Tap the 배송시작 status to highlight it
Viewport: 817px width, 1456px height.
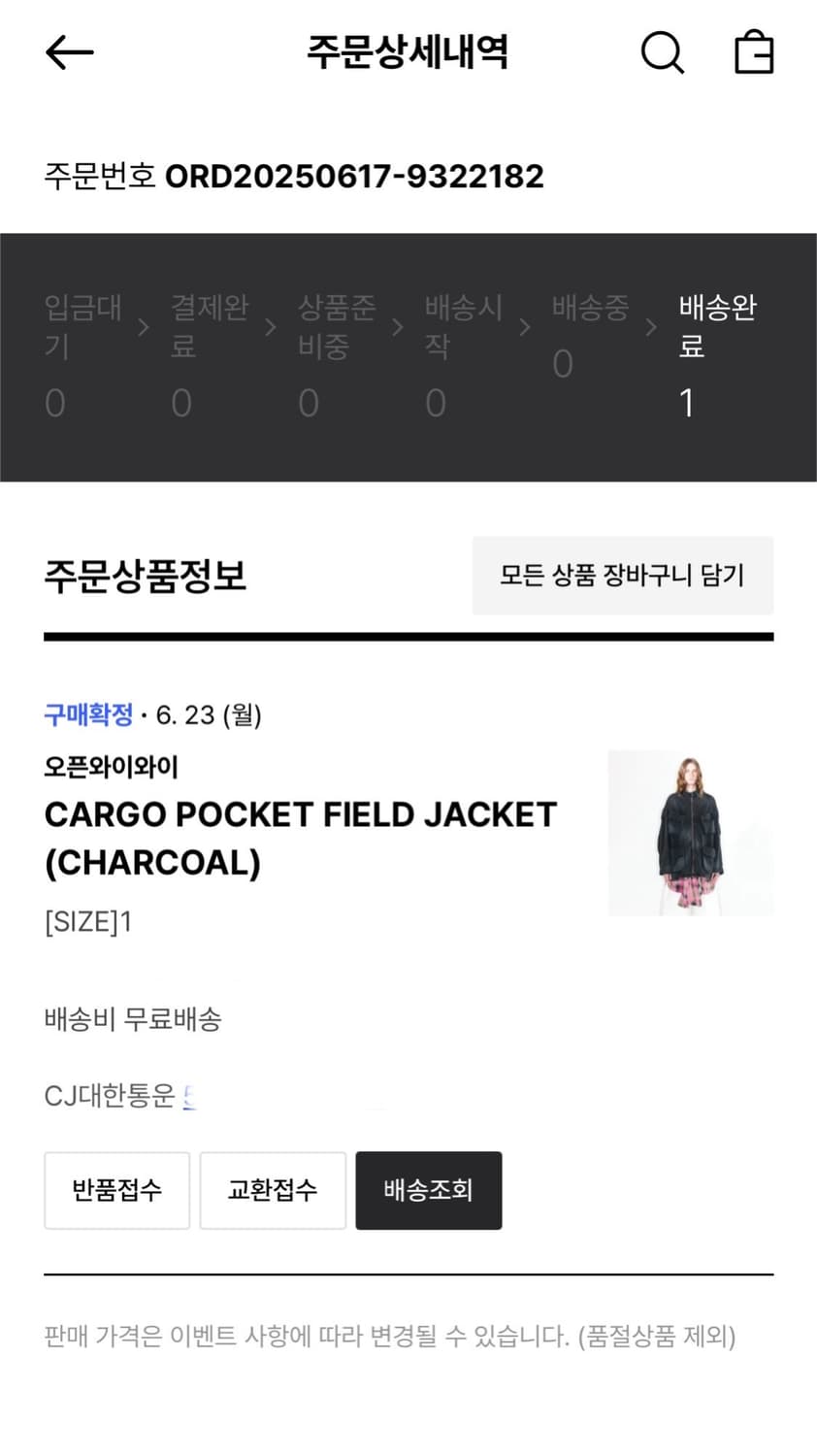pos(463,330)
